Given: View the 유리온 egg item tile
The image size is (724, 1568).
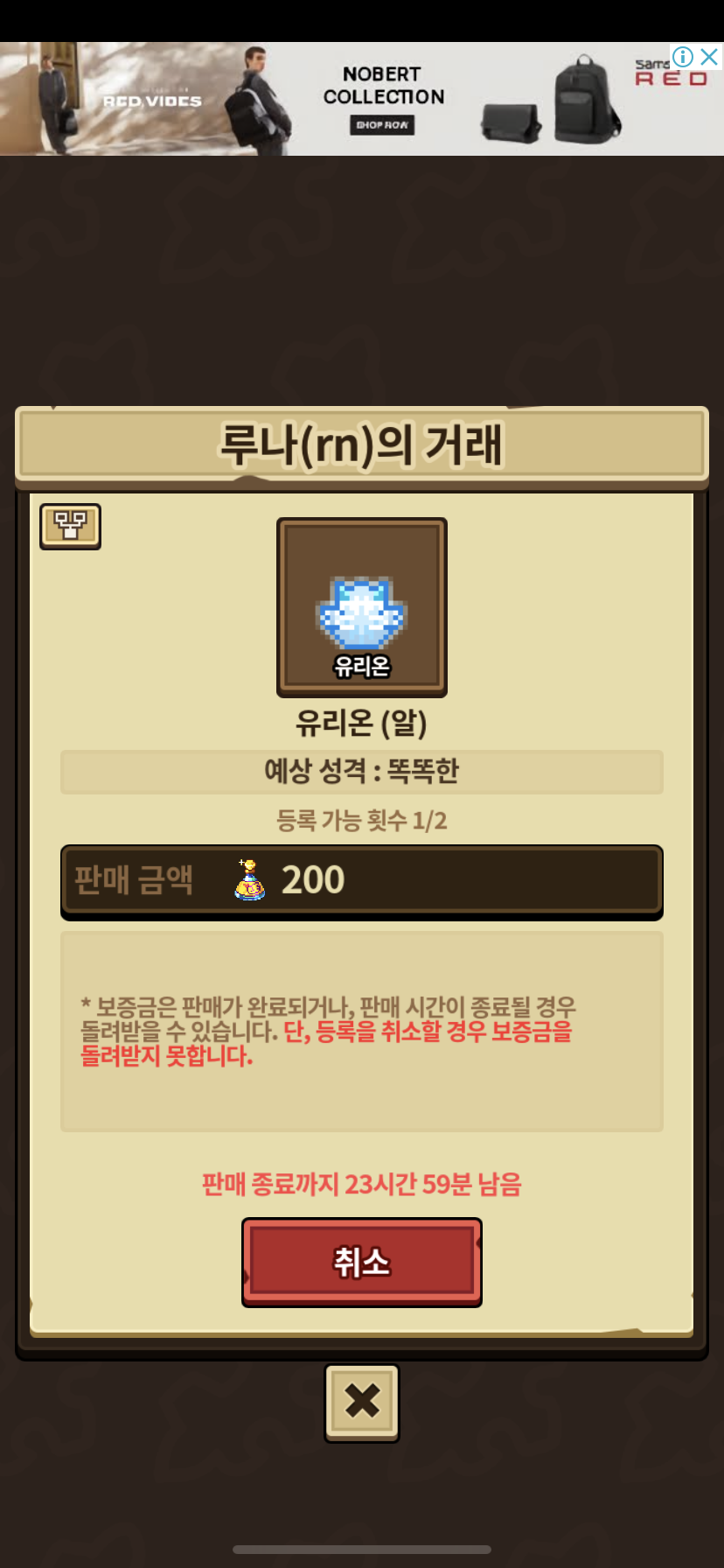Looking at the screenshot, I should (x=362, y=607).
